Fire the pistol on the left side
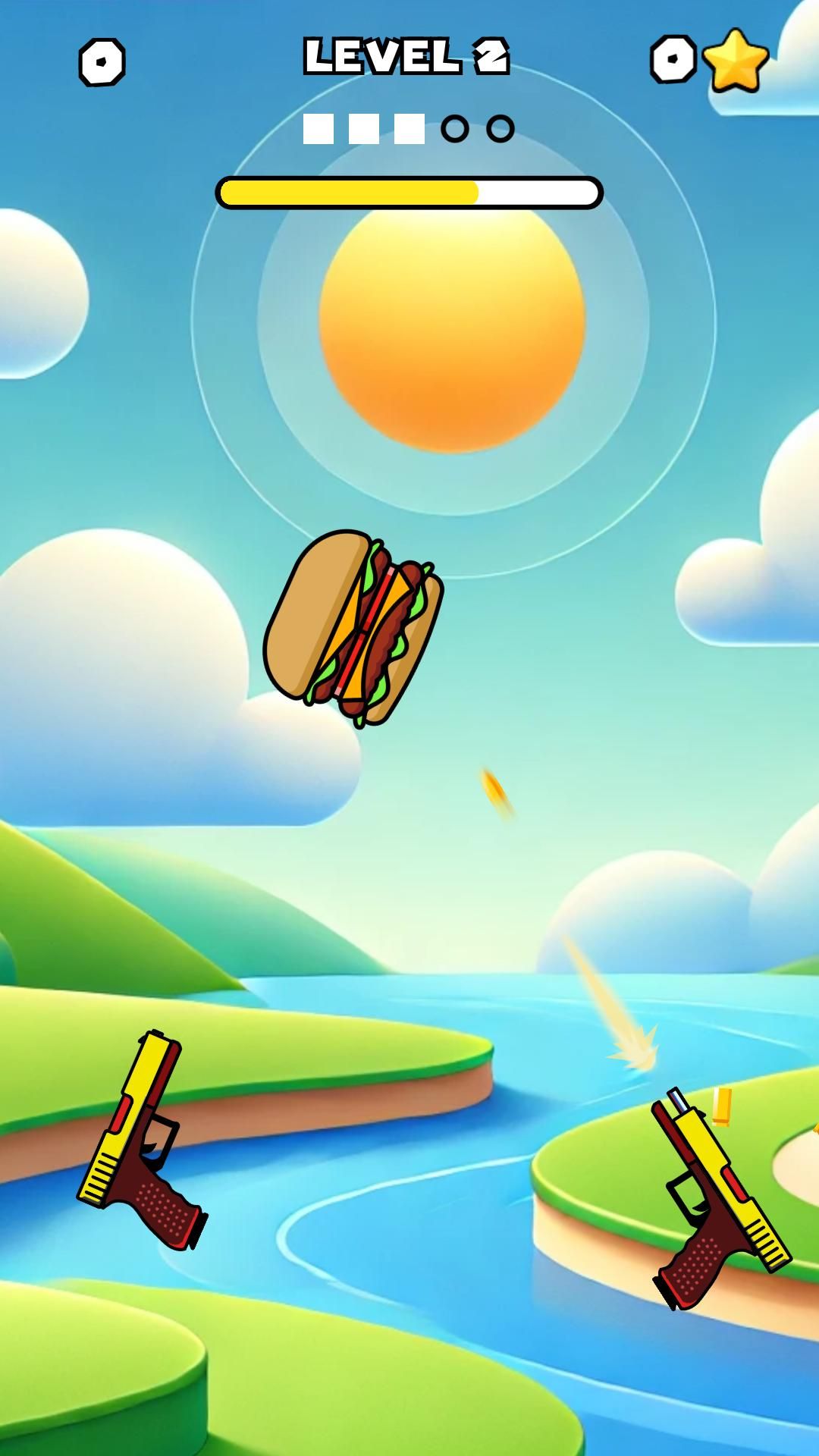The width and height of the screenshot is (819, 1456). click(x=141, y=1147)
